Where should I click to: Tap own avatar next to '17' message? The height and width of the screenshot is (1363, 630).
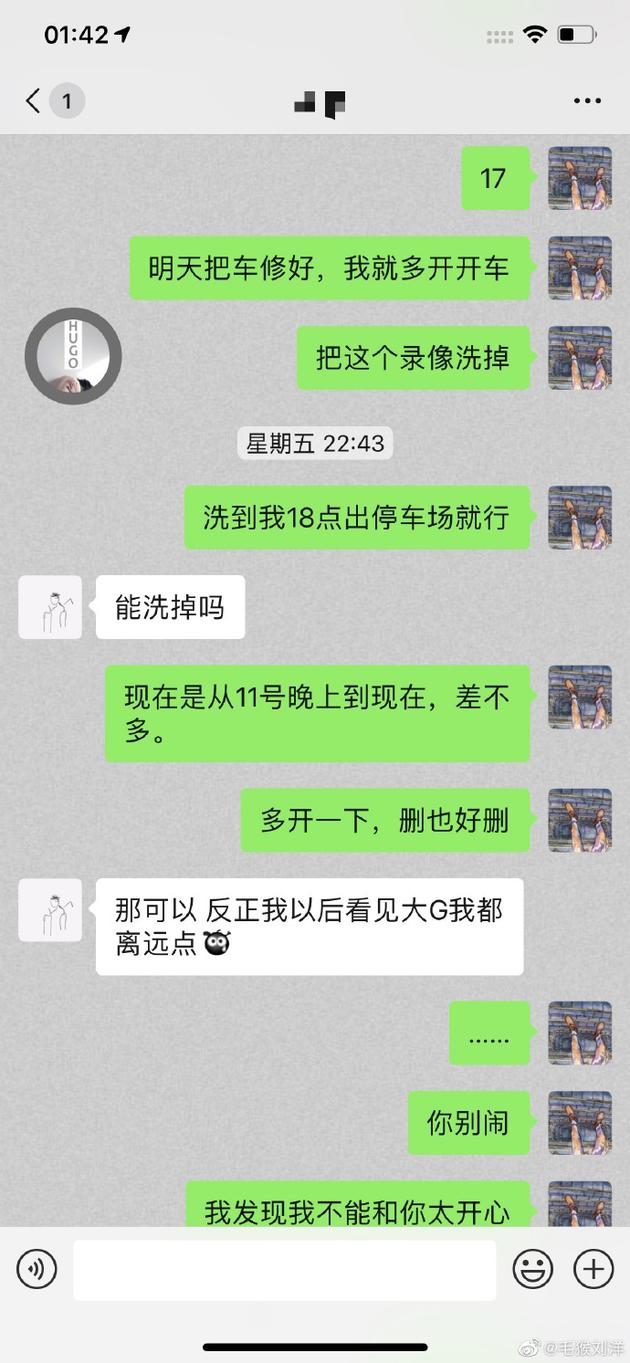(x=580, y=178)
